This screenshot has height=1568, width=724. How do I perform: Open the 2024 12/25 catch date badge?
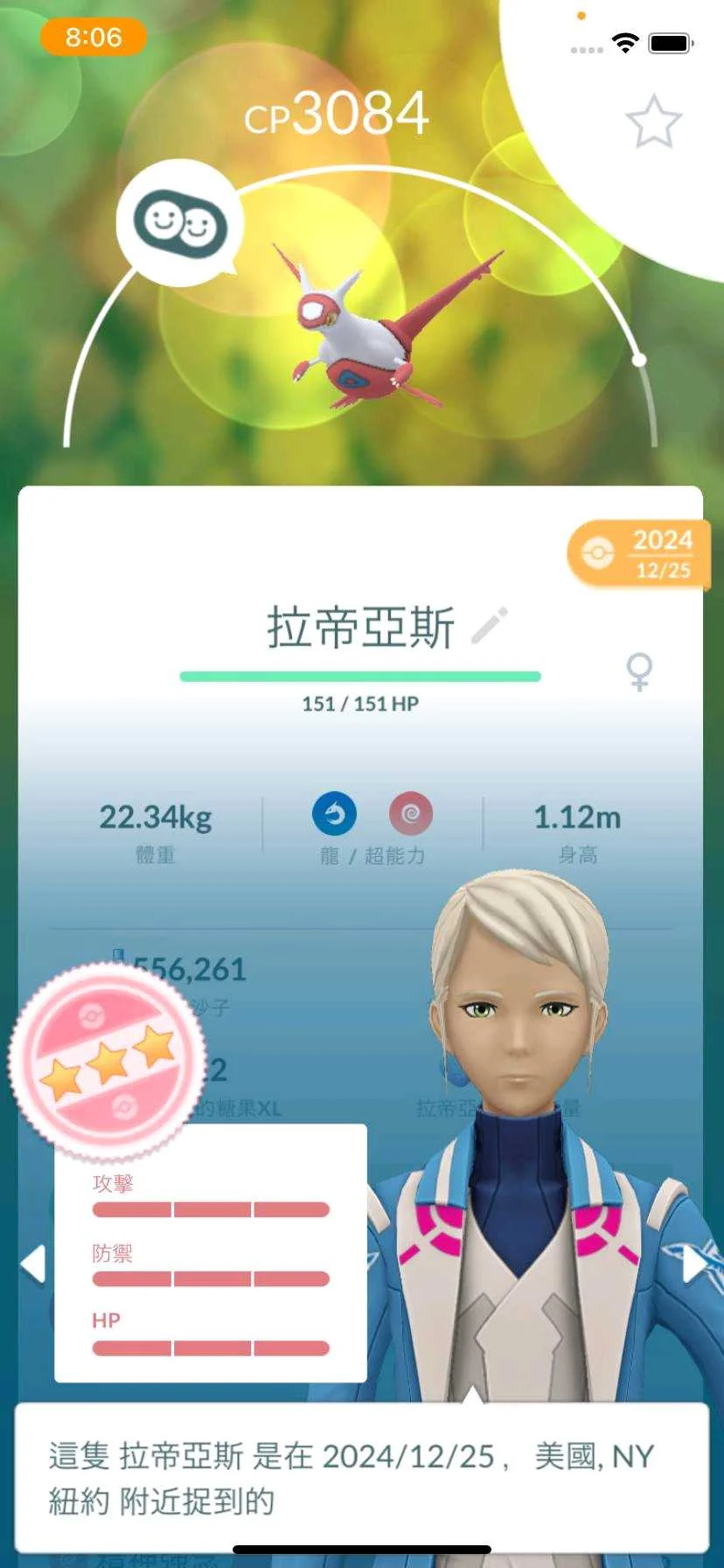[x=638, y=554]
